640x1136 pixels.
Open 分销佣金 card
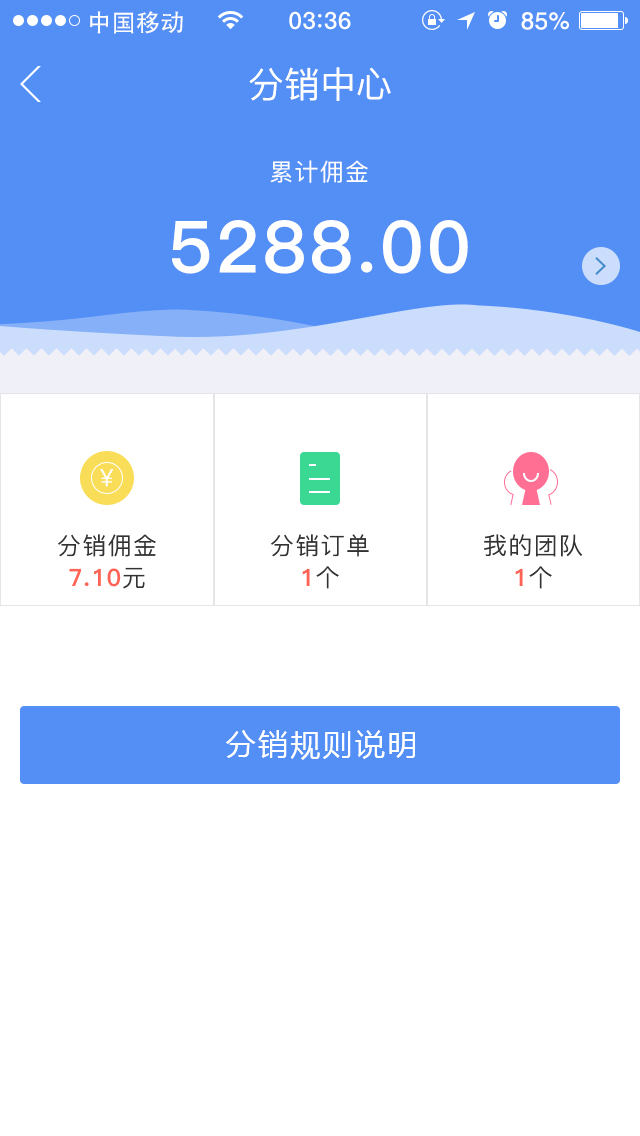tap(107, 500)
